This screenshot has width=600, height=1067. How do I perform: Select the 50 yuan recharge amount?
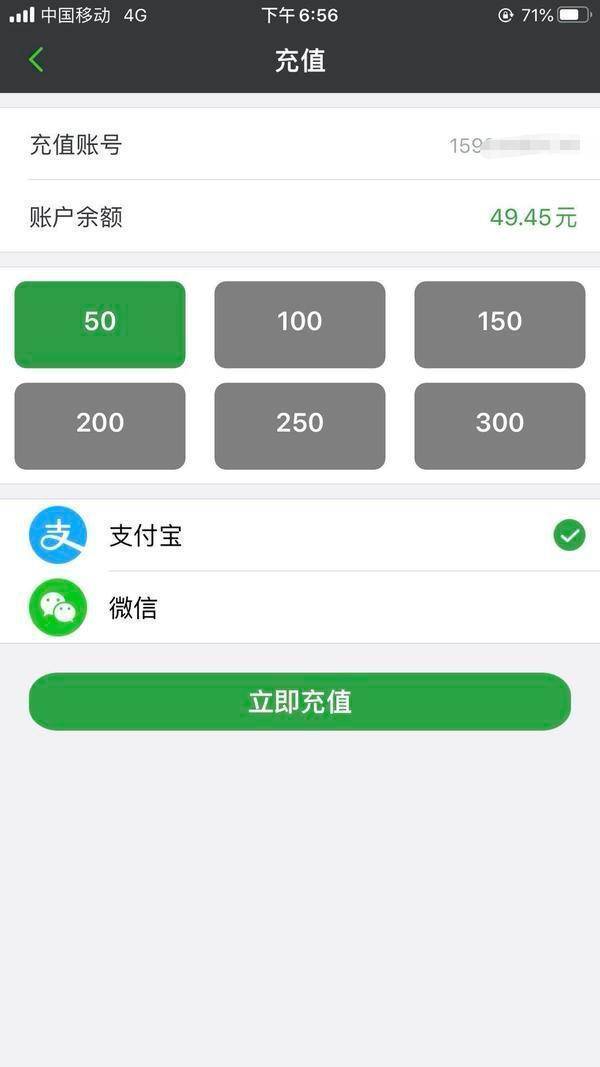100,324
